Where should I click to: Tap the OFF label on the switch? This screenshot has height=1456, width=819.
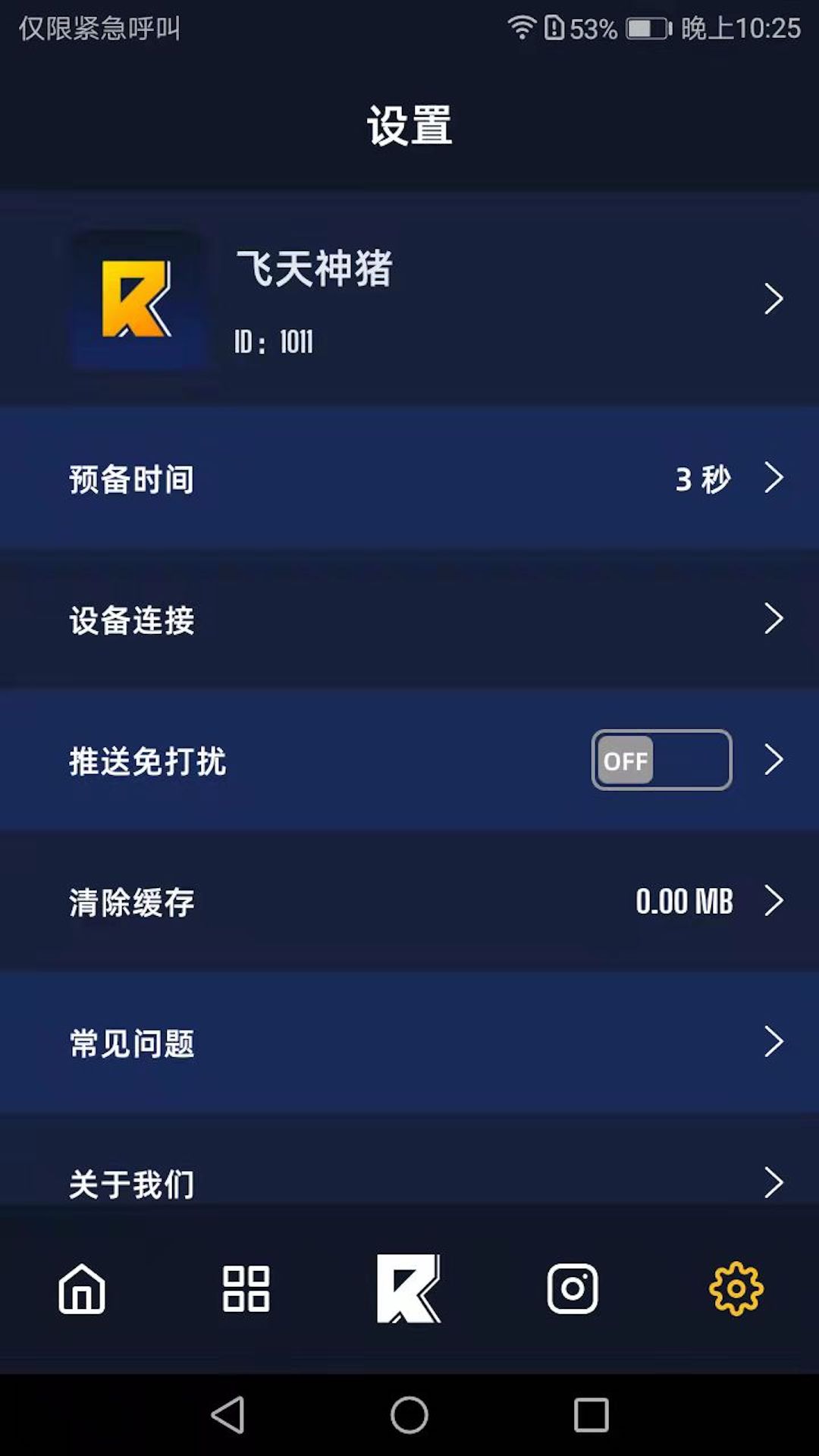[x=625, y=760]
